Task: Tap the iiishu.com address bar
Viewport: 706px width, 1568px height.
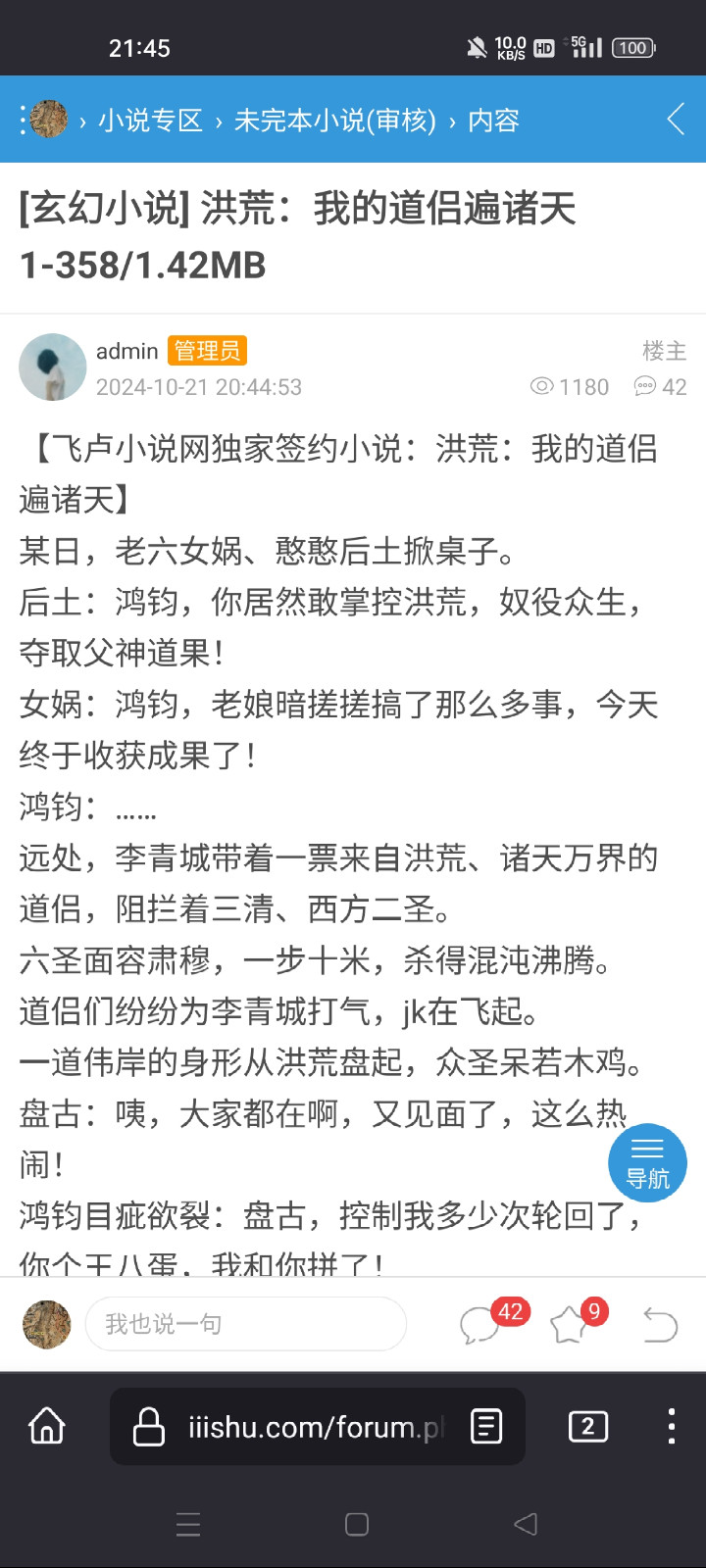Action: (x=304, y=1427)
